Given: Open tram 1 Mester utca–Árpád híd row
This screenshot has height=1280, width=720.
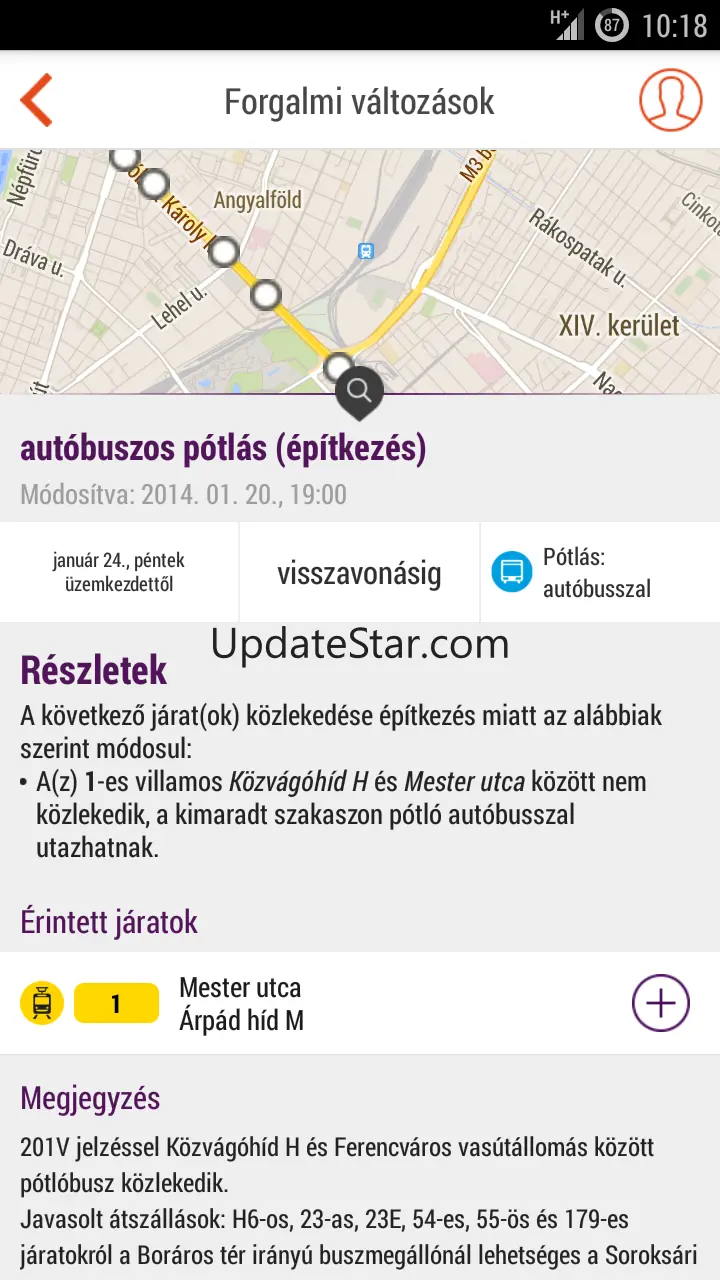Looking at the screenshot, I should click(360, 1003).
